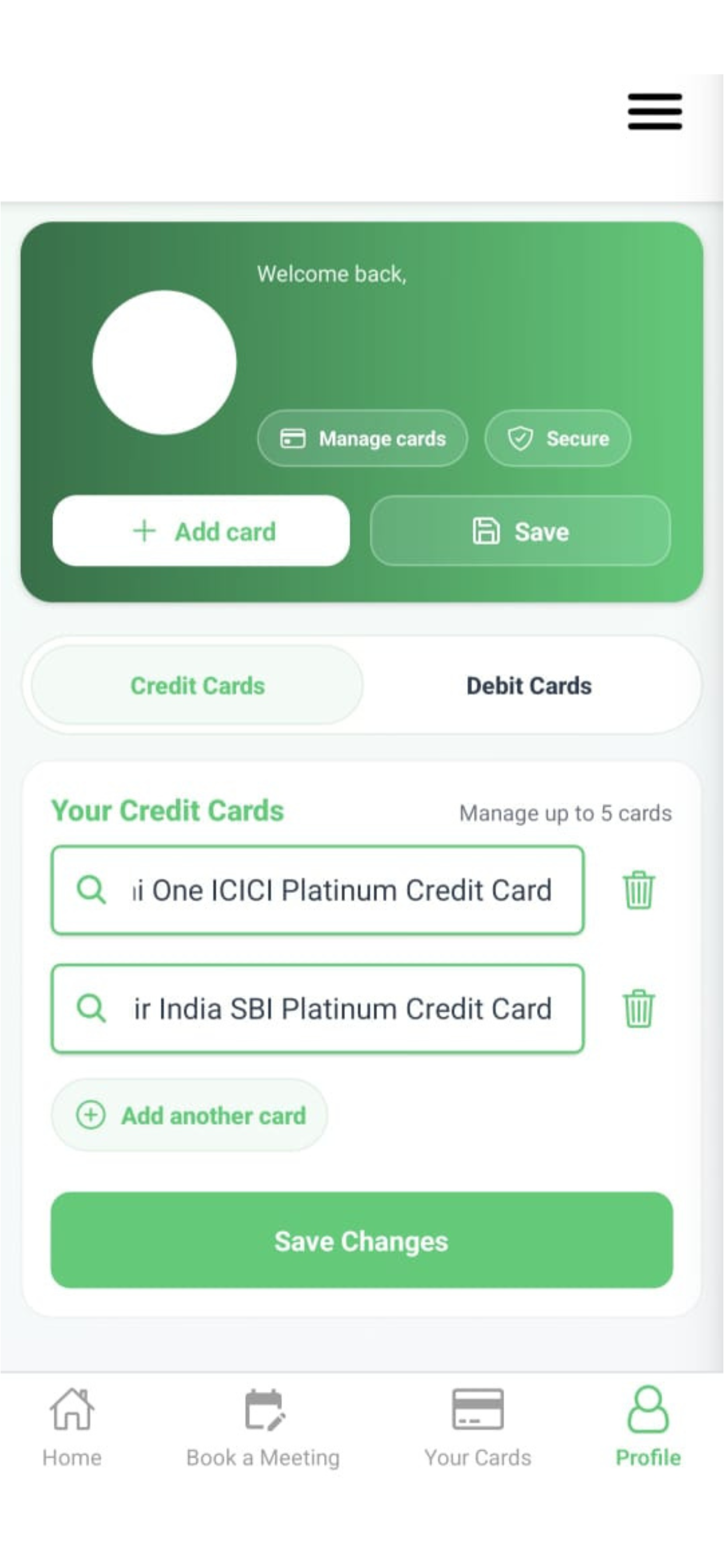Image resolution: width=724 pixels, height=1568 pixels.
Task: Tap the profile picture circle
Action: (x=164, y=362)
